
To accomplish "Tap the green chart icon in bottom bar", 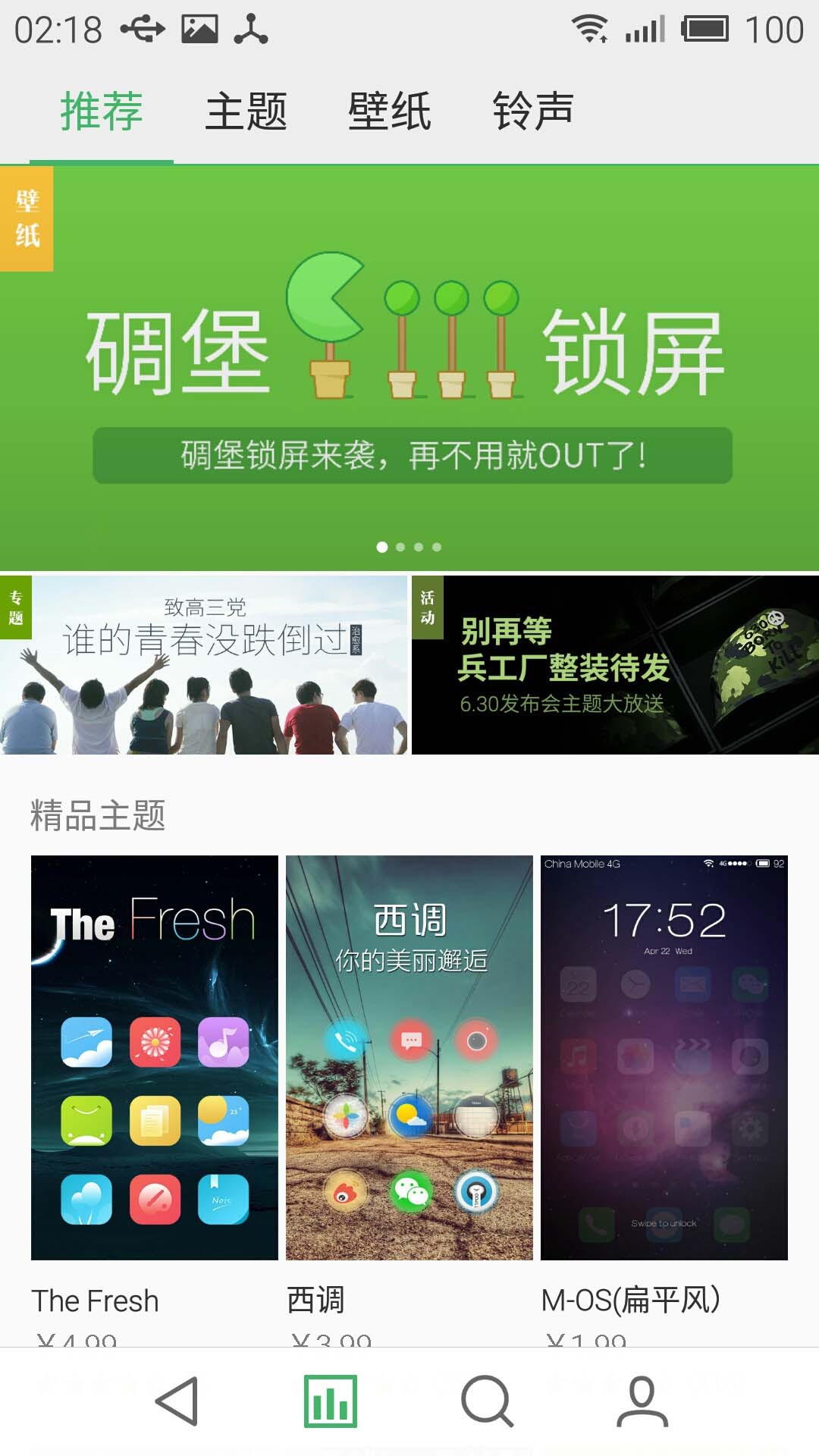I will point(331,1401).
